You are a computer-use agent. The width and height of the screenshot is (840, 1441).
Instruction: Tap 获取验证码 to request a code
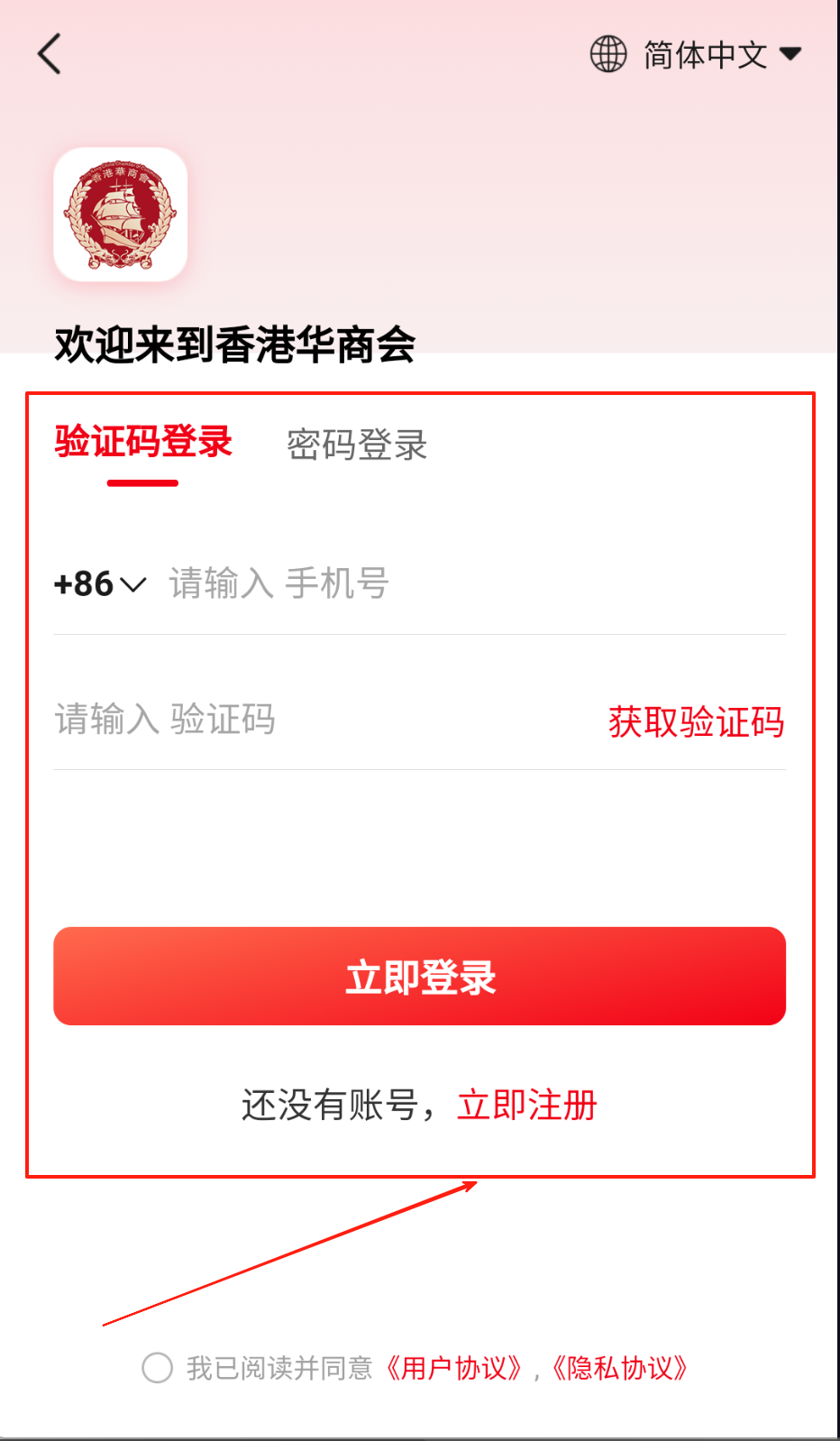[696, 721]
